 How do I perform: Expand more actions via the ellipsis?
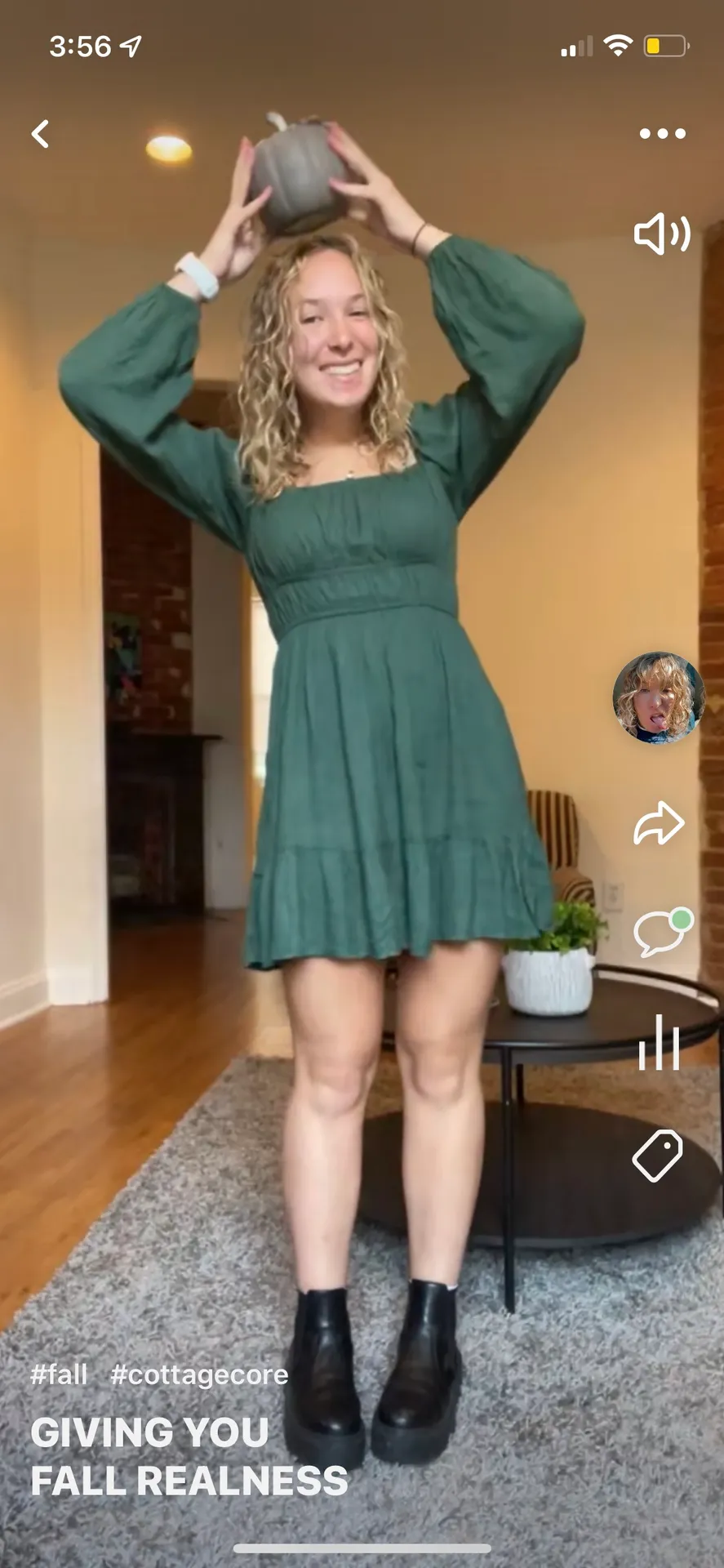[663, 133]
